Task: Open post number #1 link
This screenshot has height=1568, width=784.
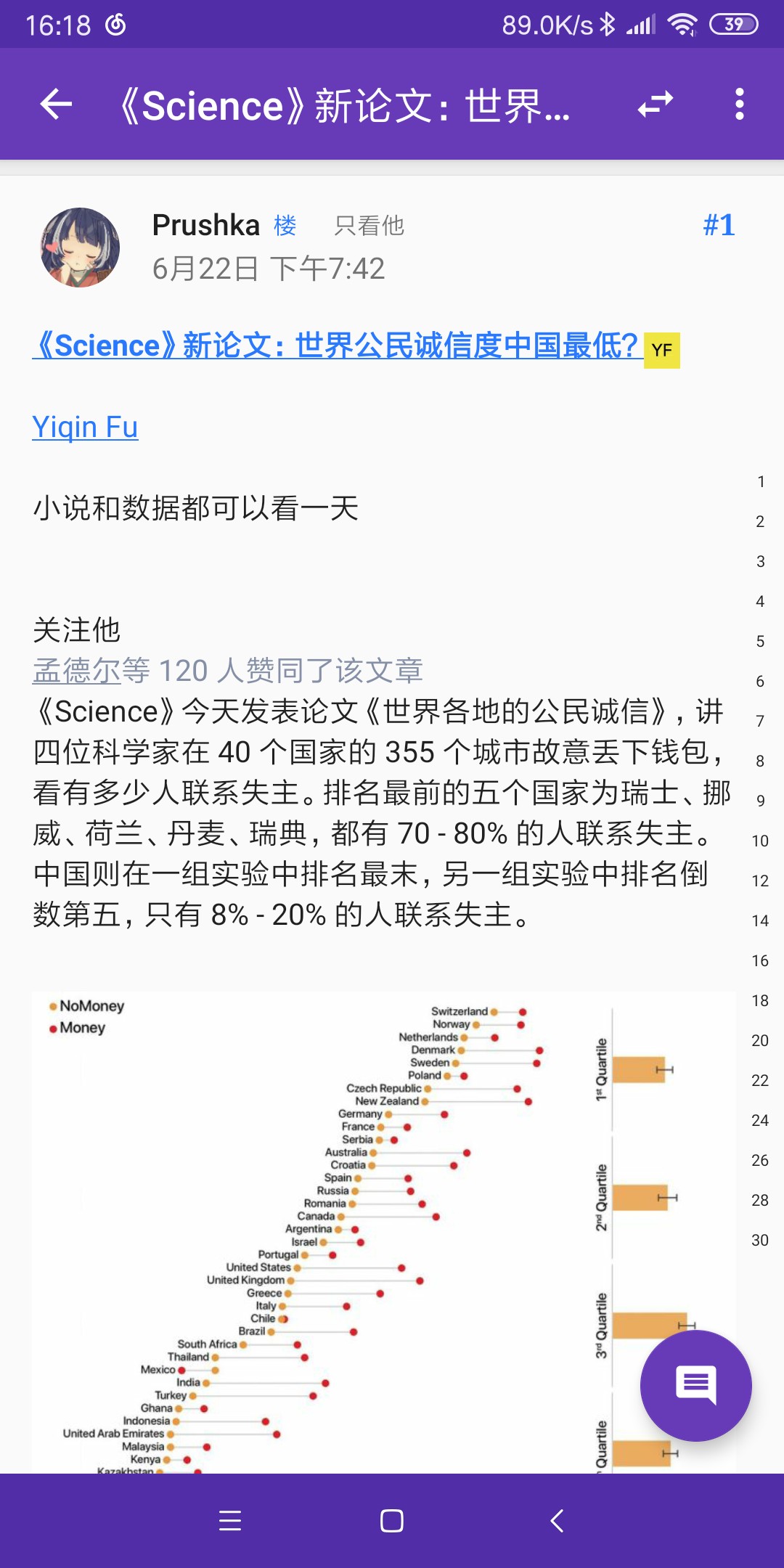Action: (719, 225)
